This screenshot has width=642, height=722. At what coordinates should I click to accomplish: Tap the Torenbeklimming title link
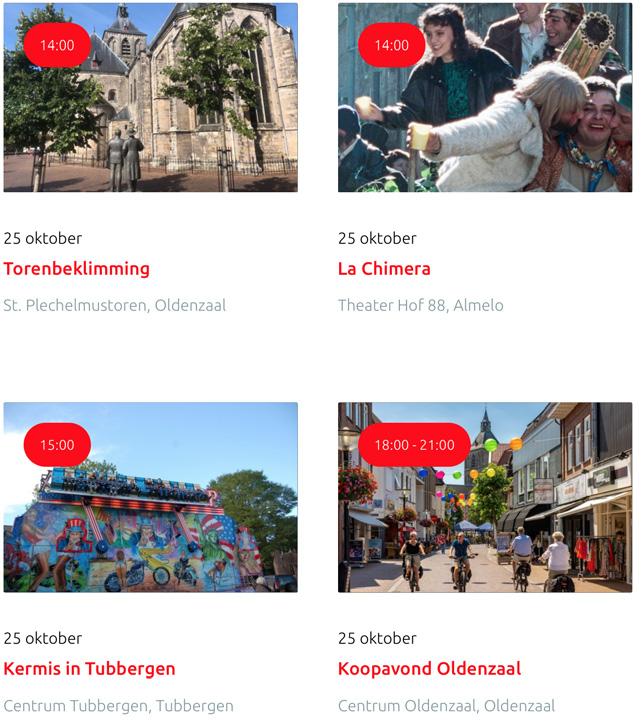(x=76, y=269)
